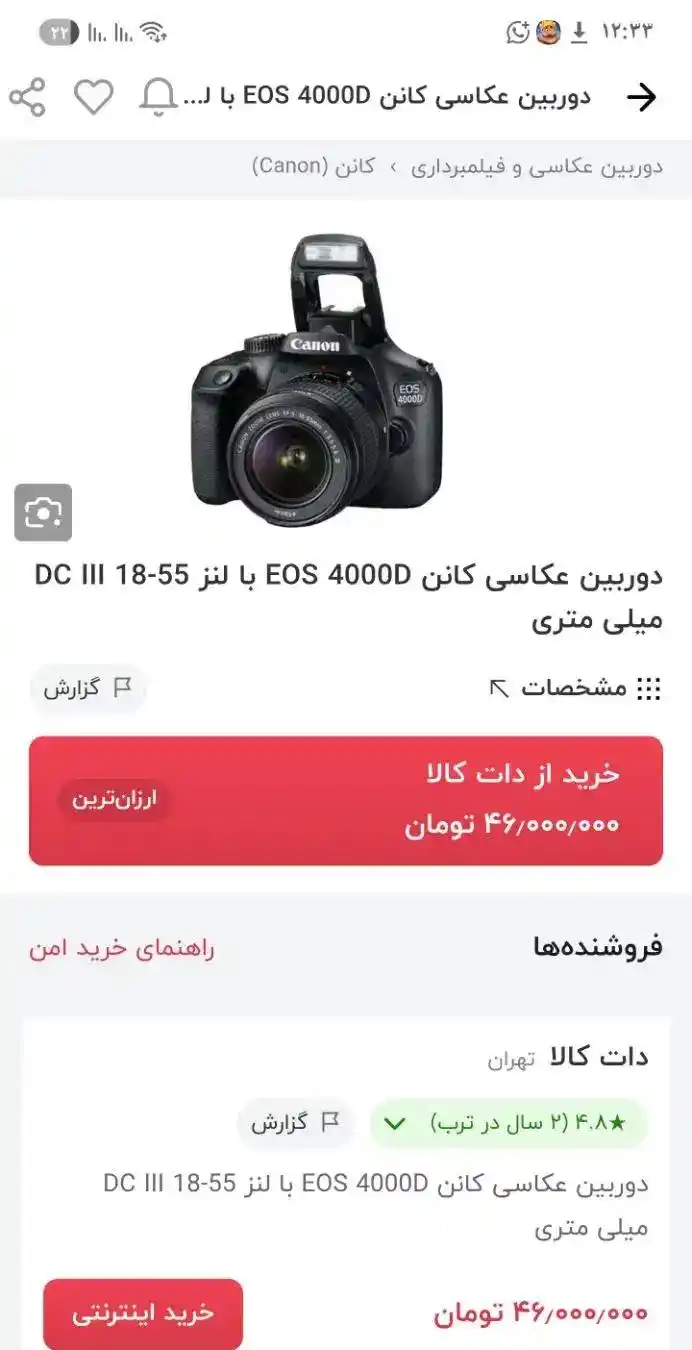This screenshot has width=692, height=1350.
Task: Tap the خرید اینترنتی online purchase button
Action: coord(142,1313)
